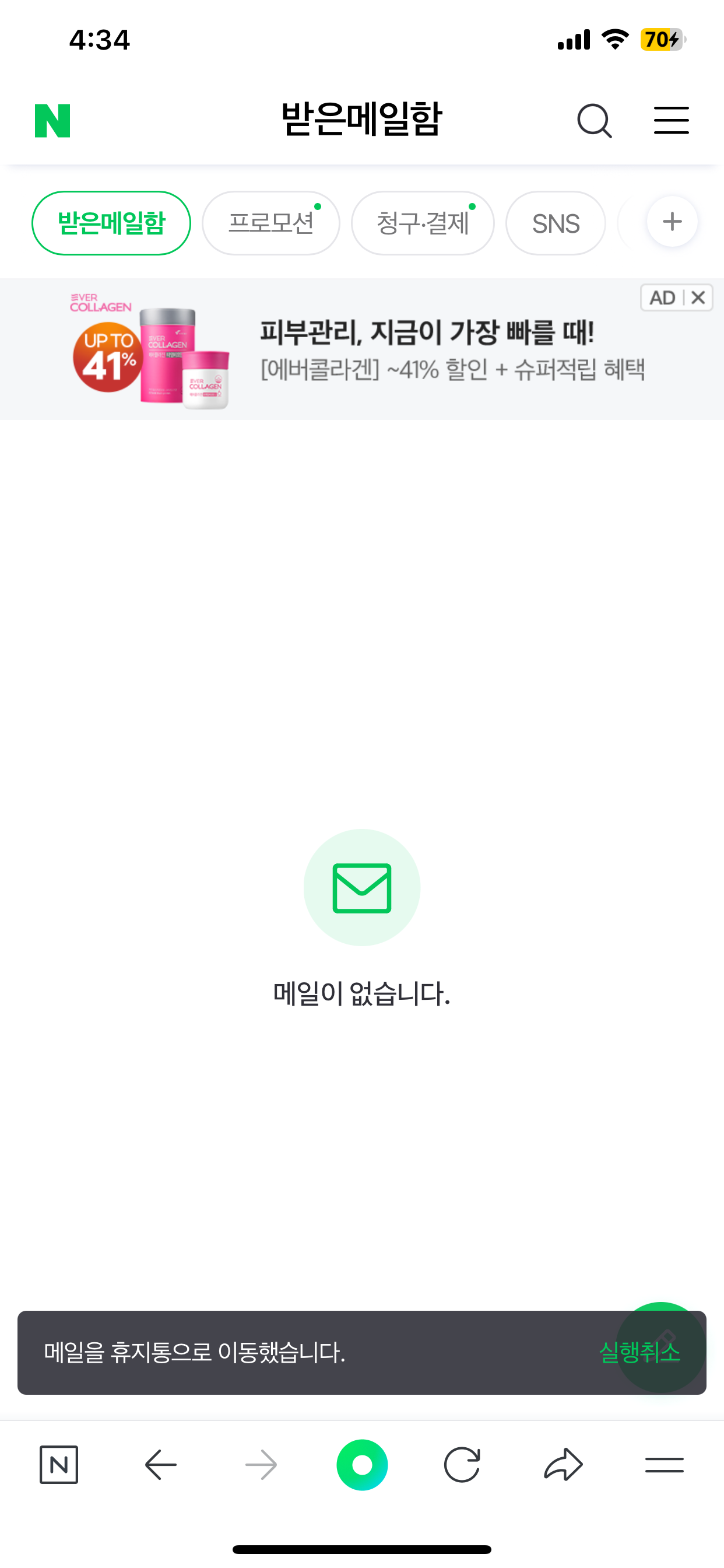
Task: Dismiss the ad with the X
Action: pyautogui.click(x=698, y=297)
